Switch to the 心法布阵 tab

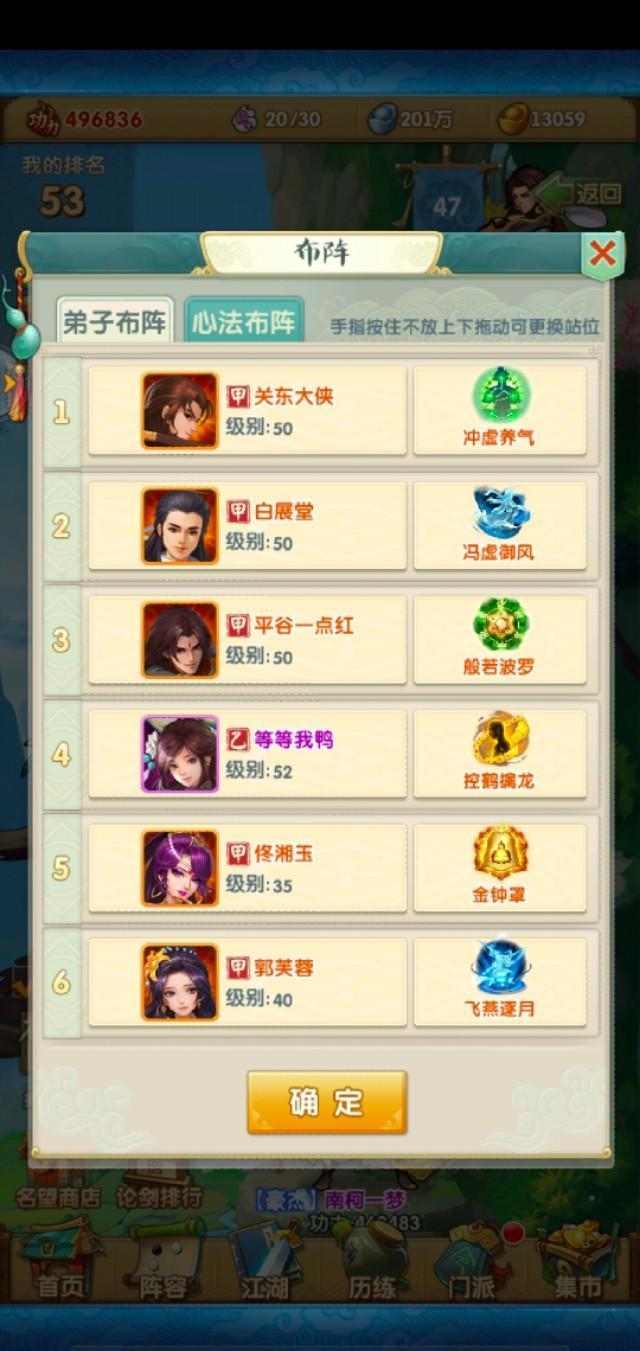click(x=244, y=322)
